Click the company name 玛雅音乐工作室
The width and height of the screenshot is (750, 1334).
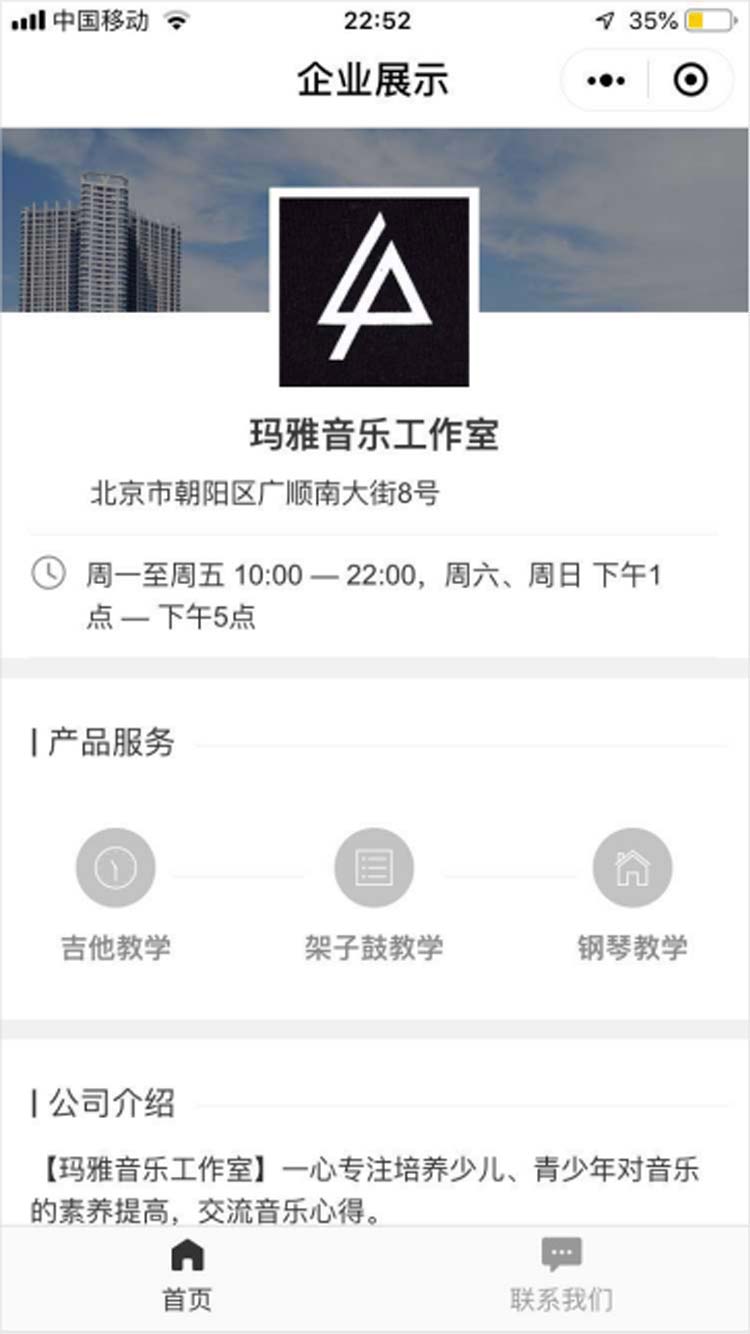pyautogui.click(x=373, y=434)
